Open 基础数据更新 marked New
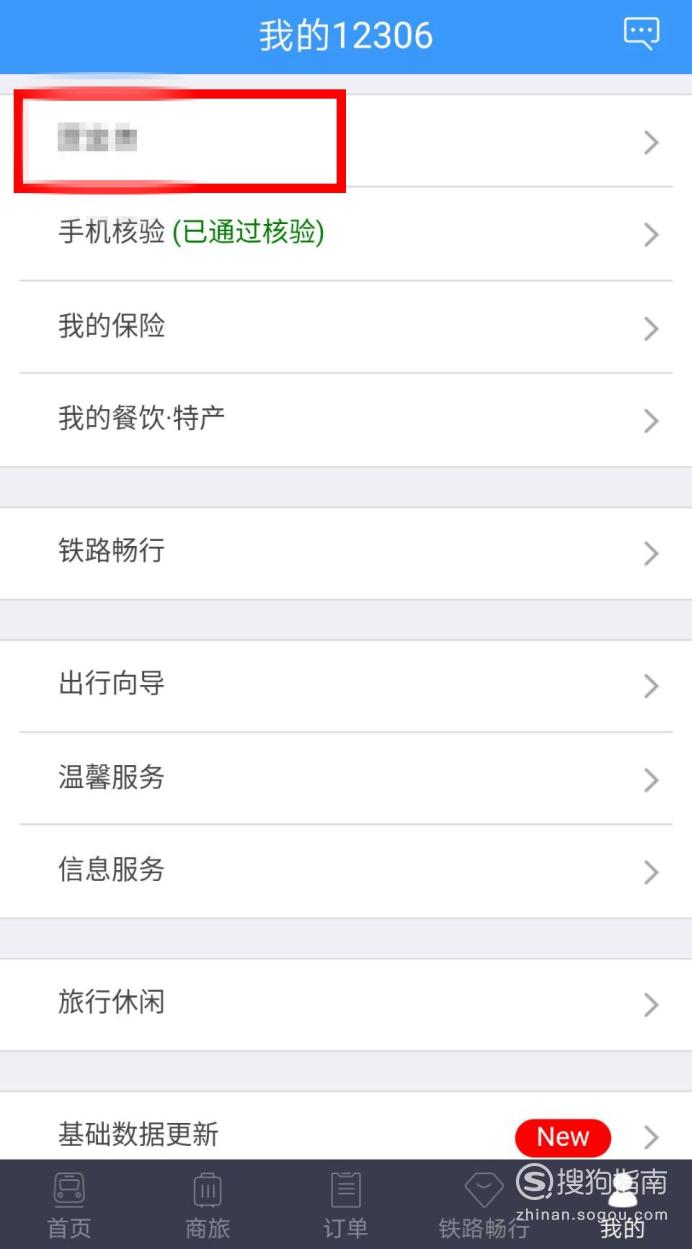This screenshot has width=692, height=1249. click(346, 1136)
